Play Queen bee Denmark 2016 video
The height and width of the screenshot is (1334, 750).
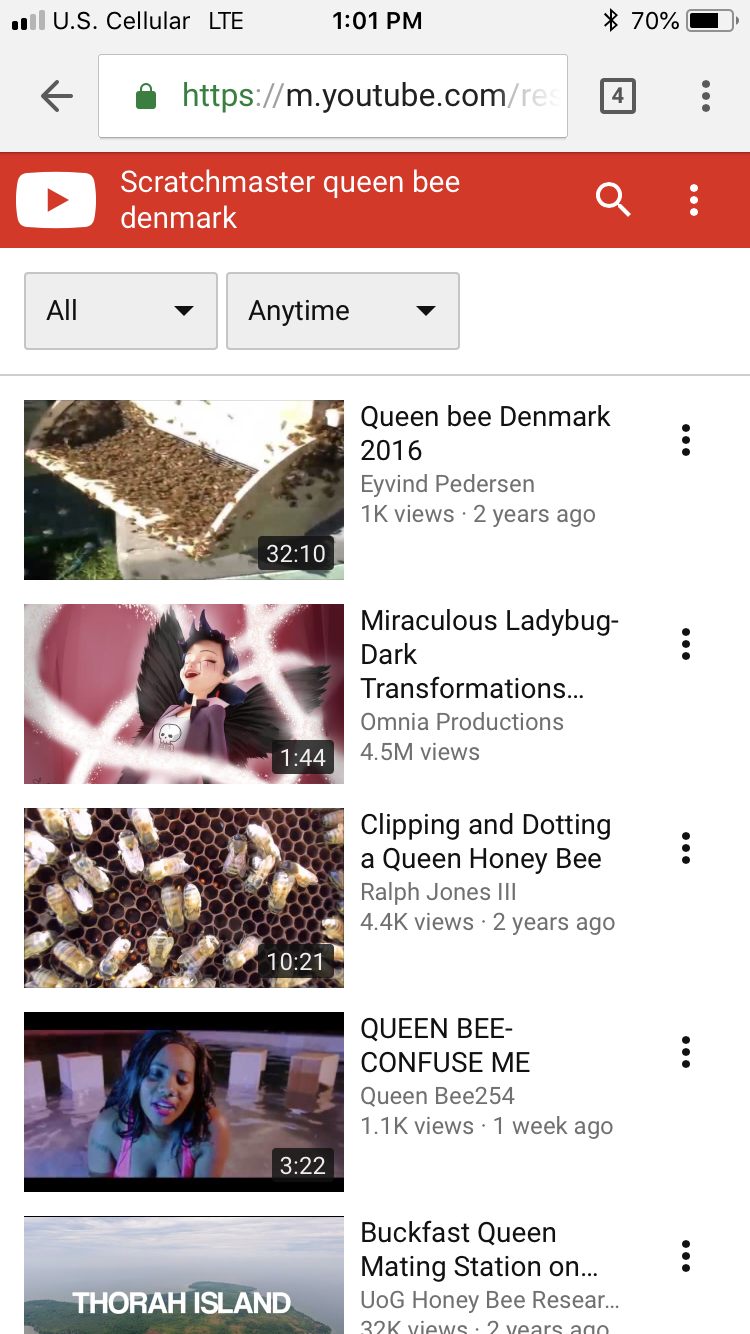tap(184, 490)
